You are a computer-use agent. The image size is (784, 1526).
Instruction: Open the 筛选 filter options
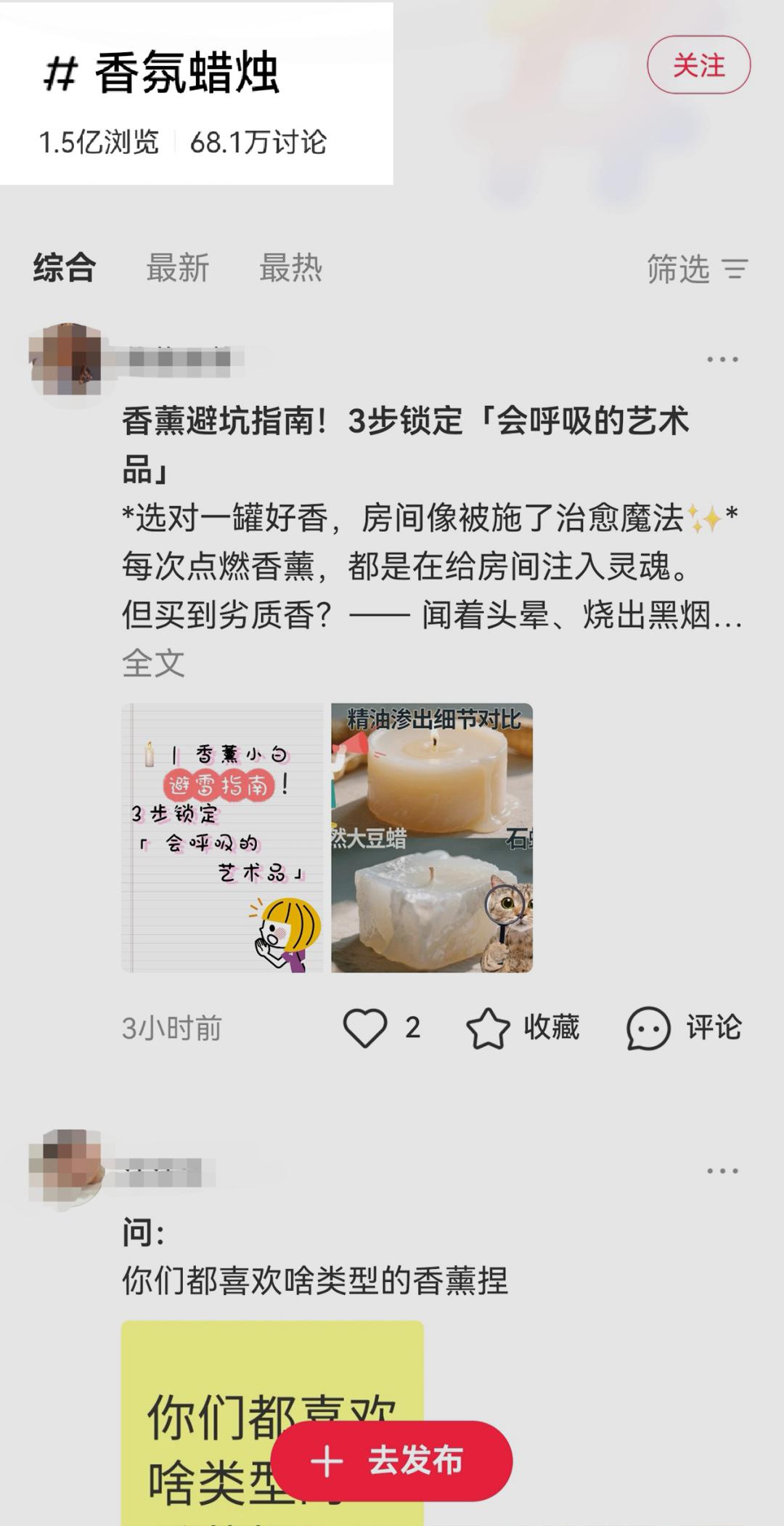[x=697, y=269]
